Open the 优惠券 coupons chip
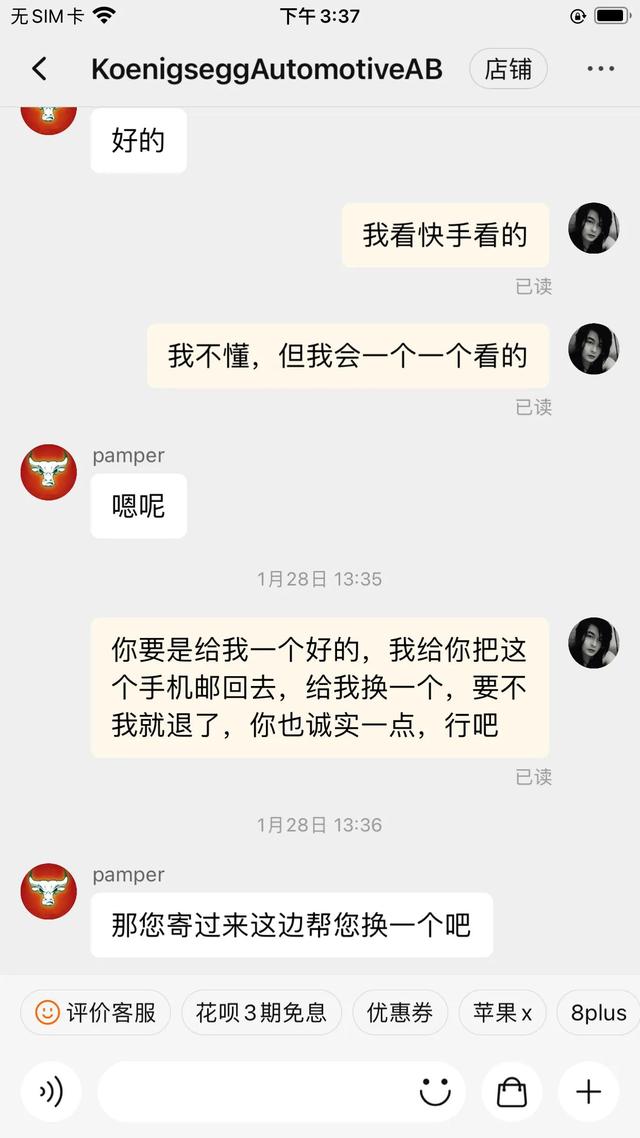640x1138 pixels. coord(399,1012)
